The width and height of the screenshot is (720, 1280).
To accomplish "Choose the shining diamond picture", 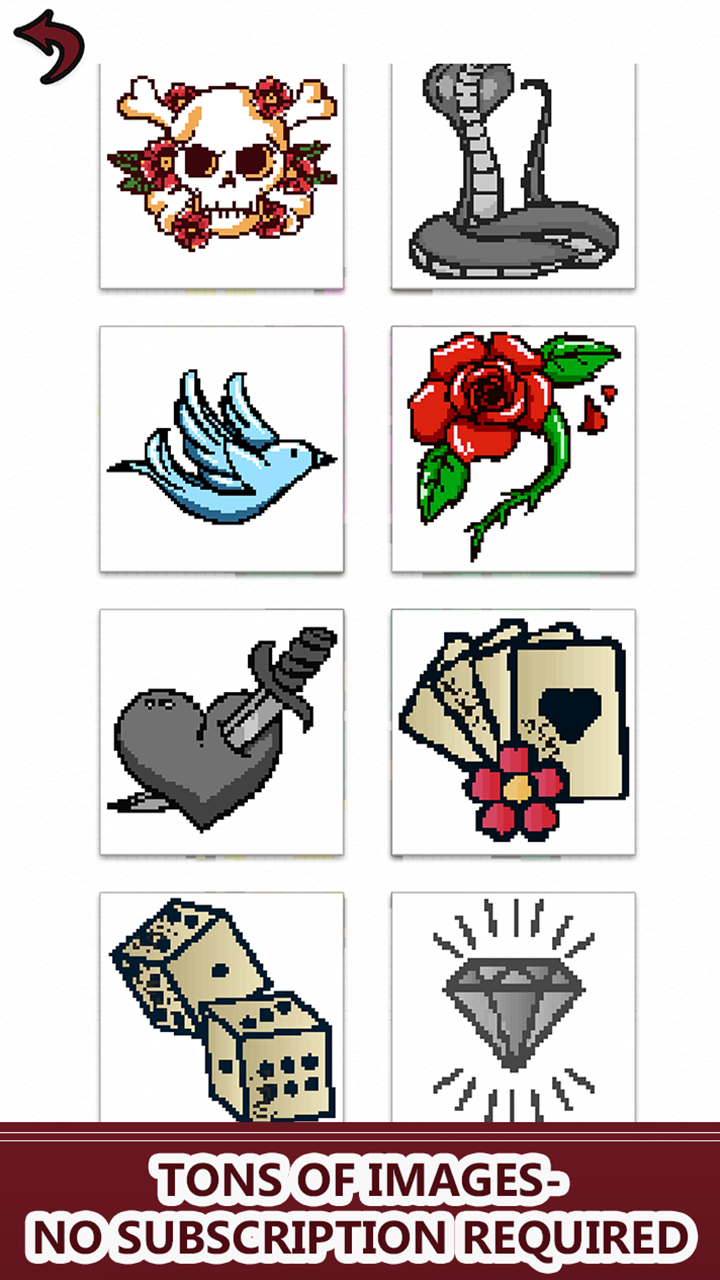I will point(513,1005).
